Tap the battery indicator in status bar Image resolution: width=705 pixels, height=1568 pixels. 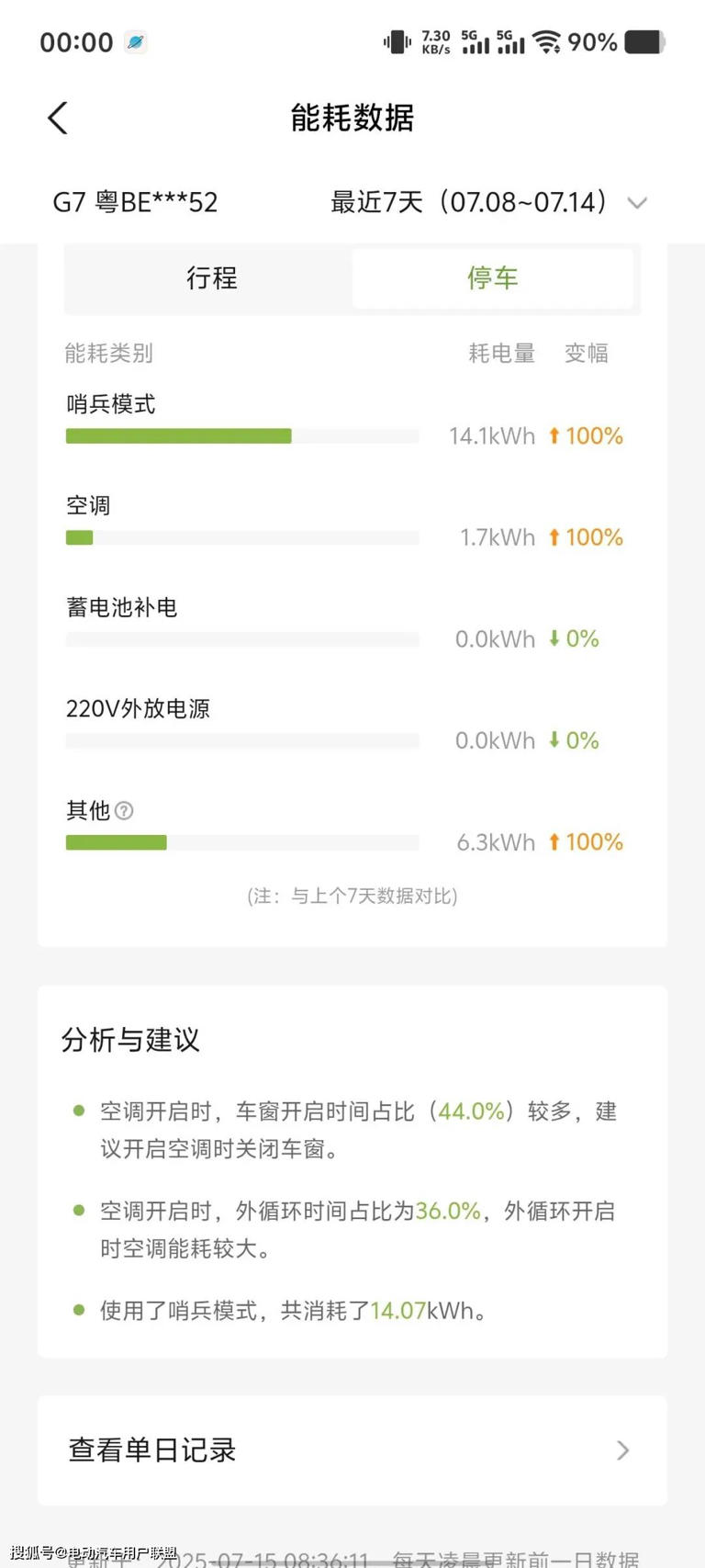[x=643, y=41]
